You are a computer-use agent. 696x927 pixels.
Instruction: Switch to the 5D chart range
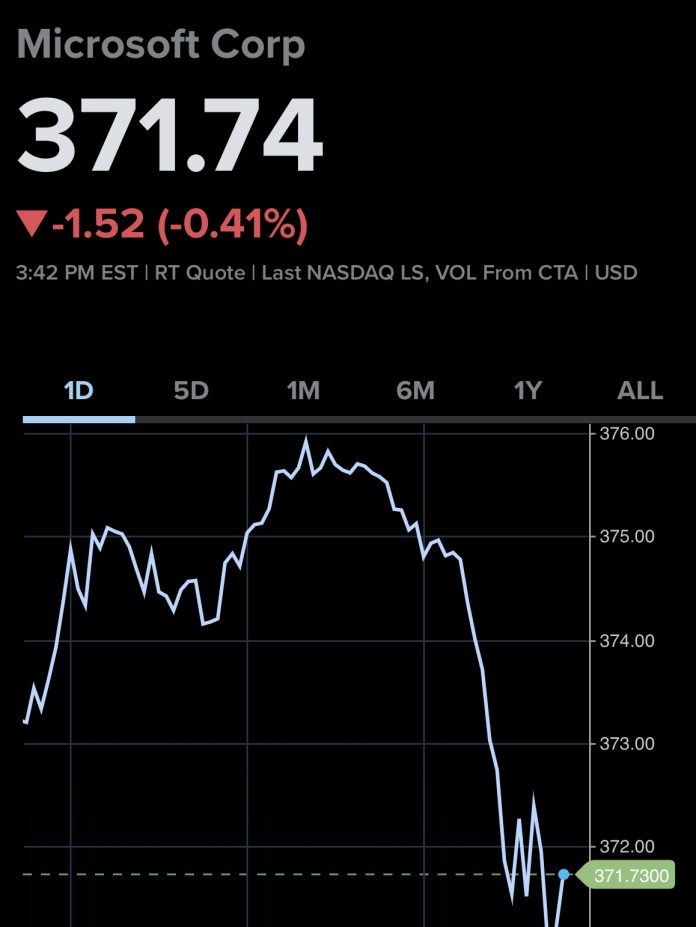[191, 391]
